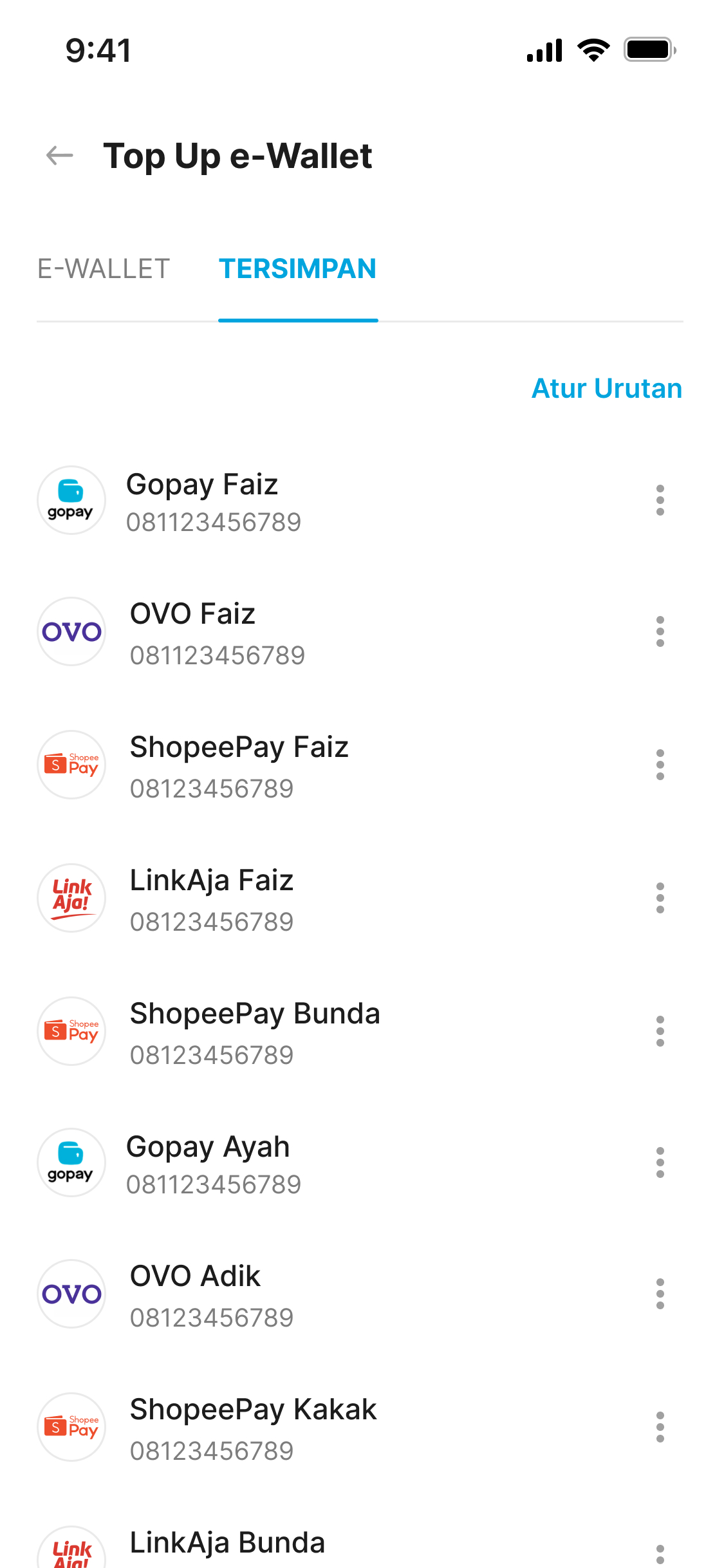Tap the Atur Urutan link
The image size is (724, 1568).
coord(606,388)
